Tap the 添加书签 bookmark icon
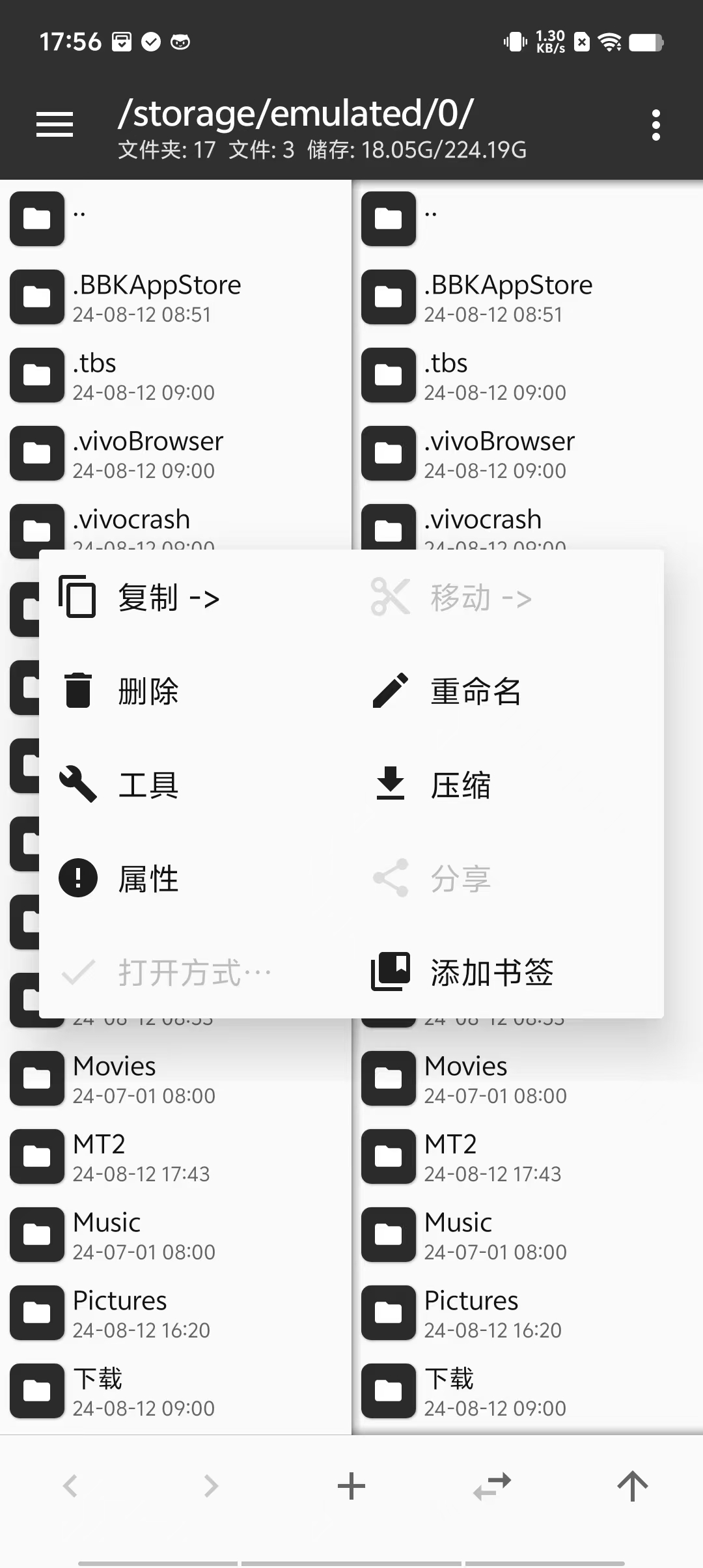Image resolution: width=703 pixels, height=1568 pixels. pos(389,972)
